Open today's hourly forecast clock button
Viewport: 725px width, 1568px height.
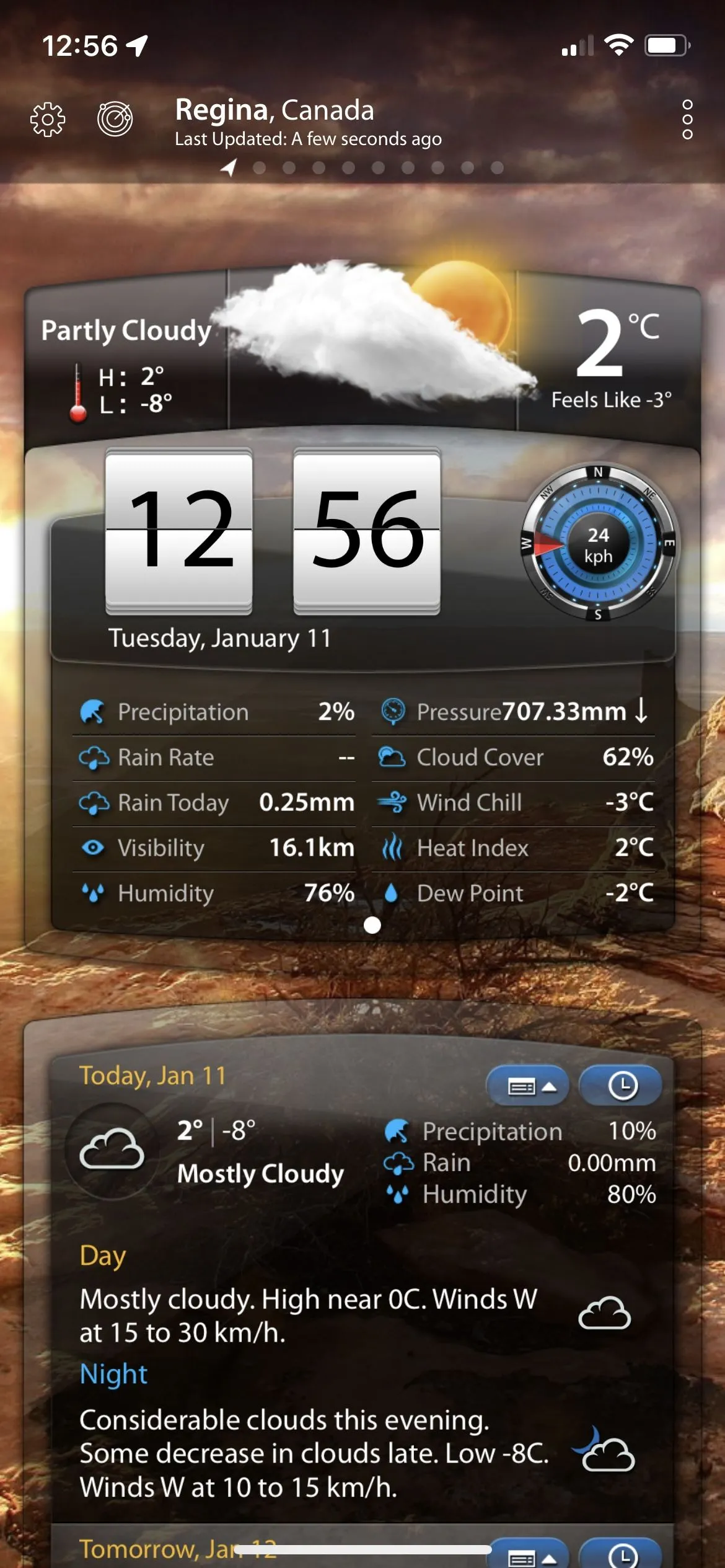(622, 1086)
